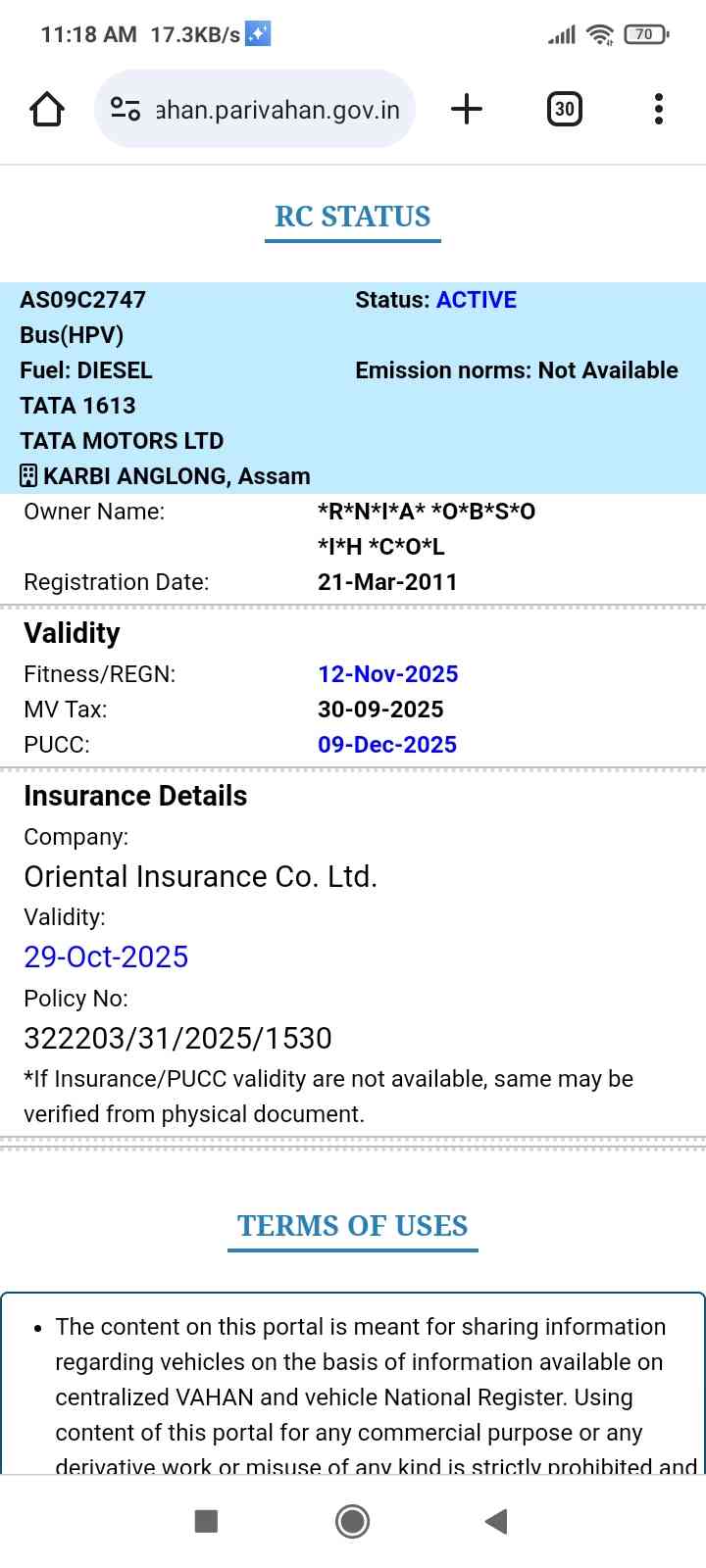The image size is (706, 1568).
Task: Go to the browser home page
Action: [x=47, y=109]
